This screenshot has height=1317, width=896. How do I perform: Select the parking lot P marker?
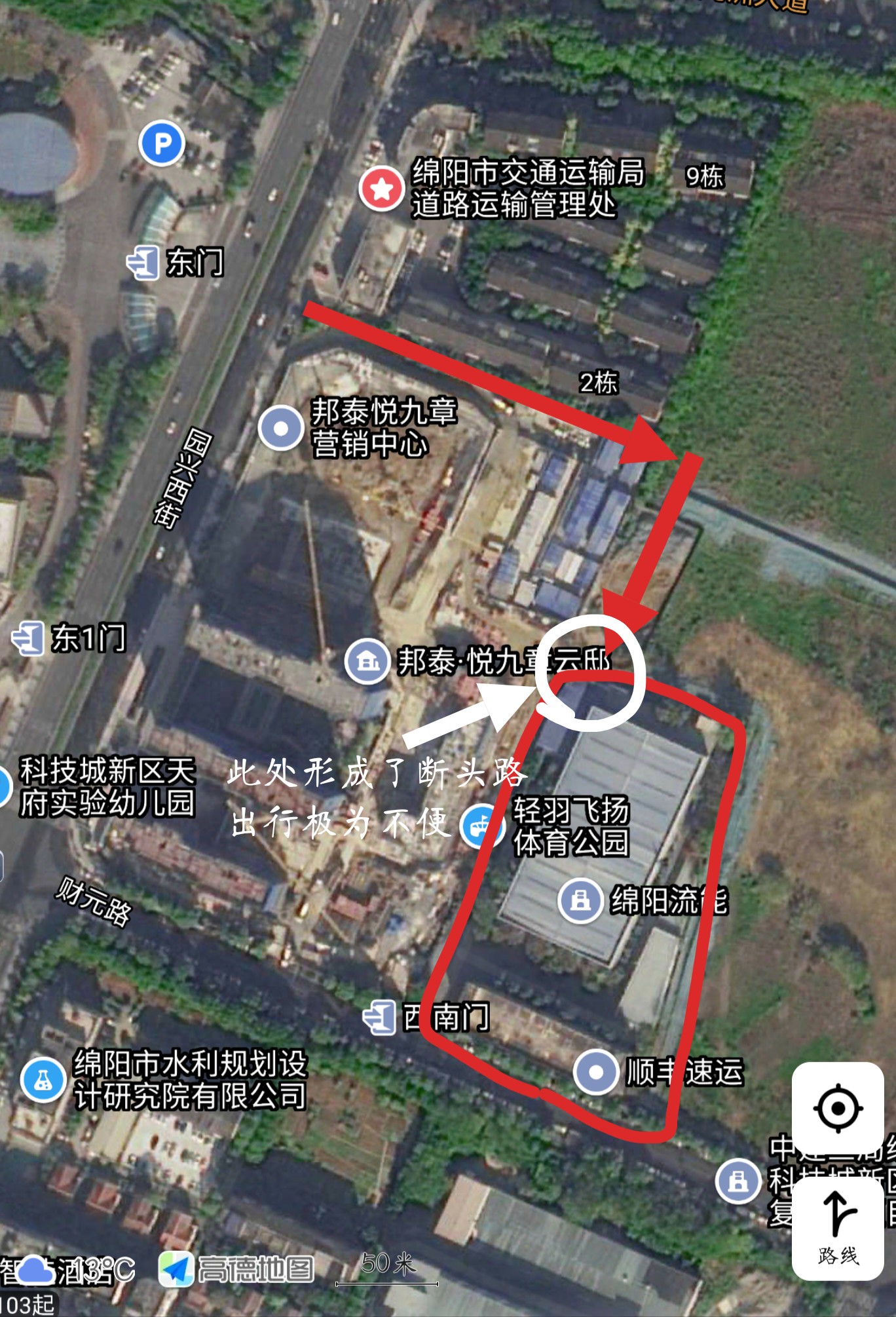tap(161, 143)
